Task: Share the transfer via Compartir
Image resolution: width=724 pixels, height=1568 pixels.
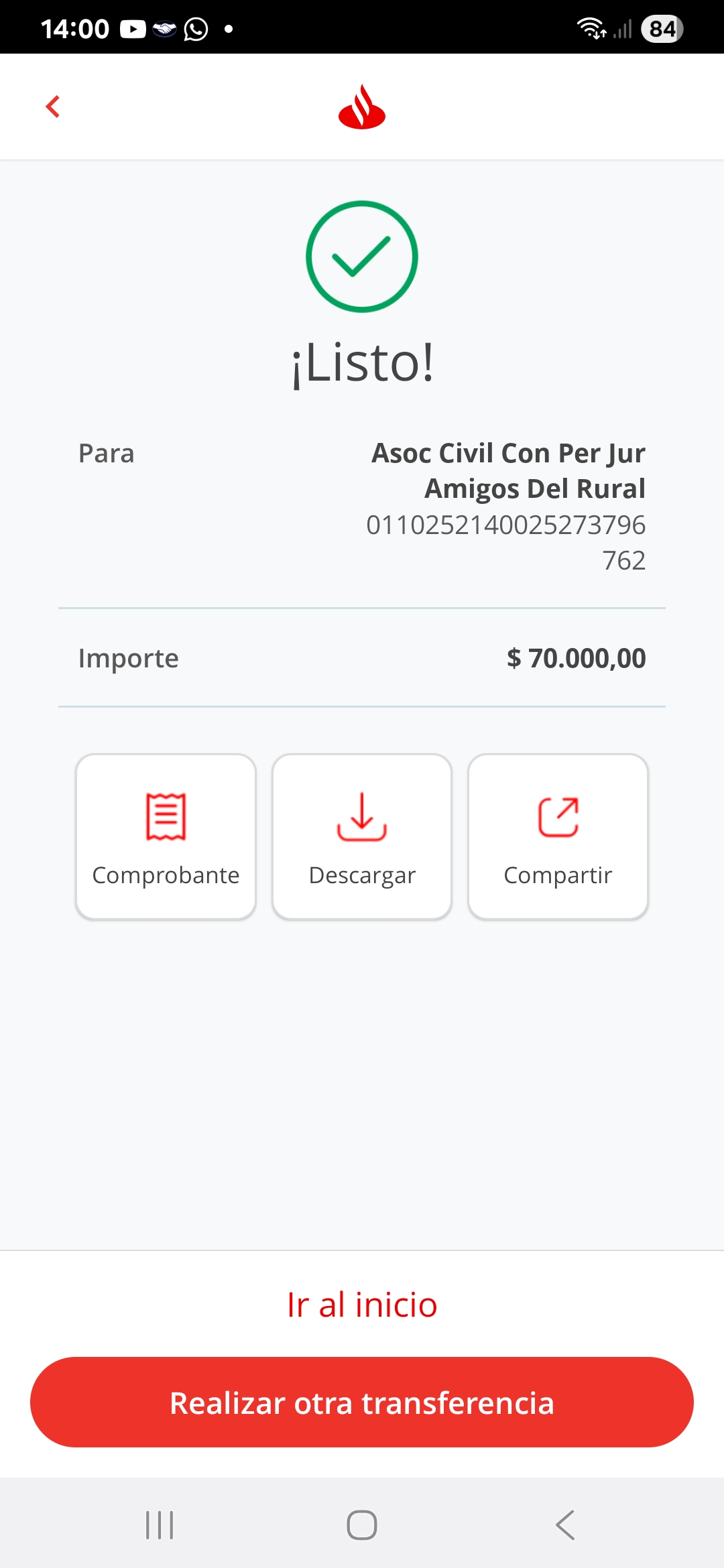Action: pyautogui.click(x=558, y=836)
